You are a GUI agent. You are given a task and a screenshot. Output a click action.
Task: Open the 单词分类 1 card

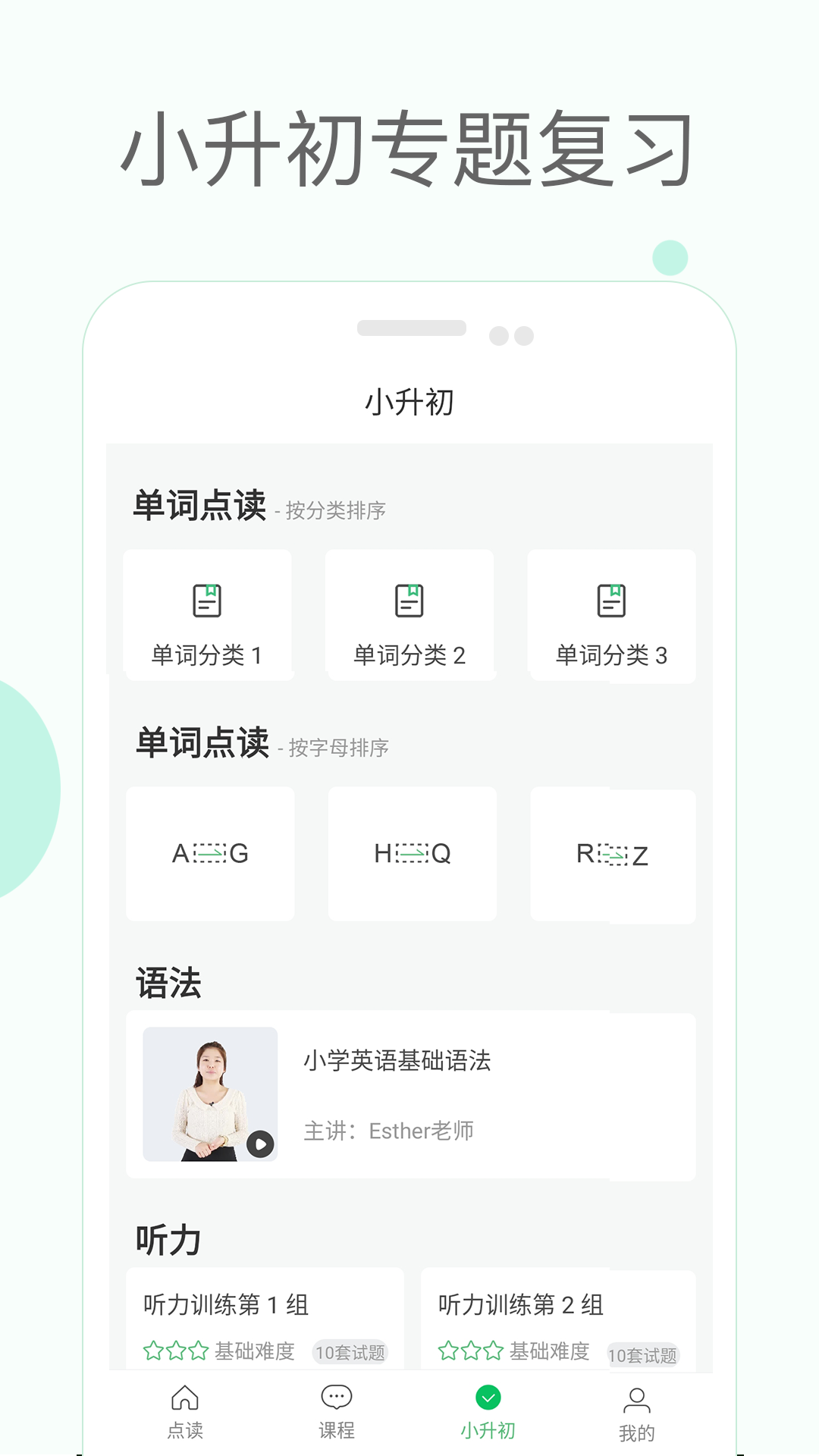[x=209, y=616]
